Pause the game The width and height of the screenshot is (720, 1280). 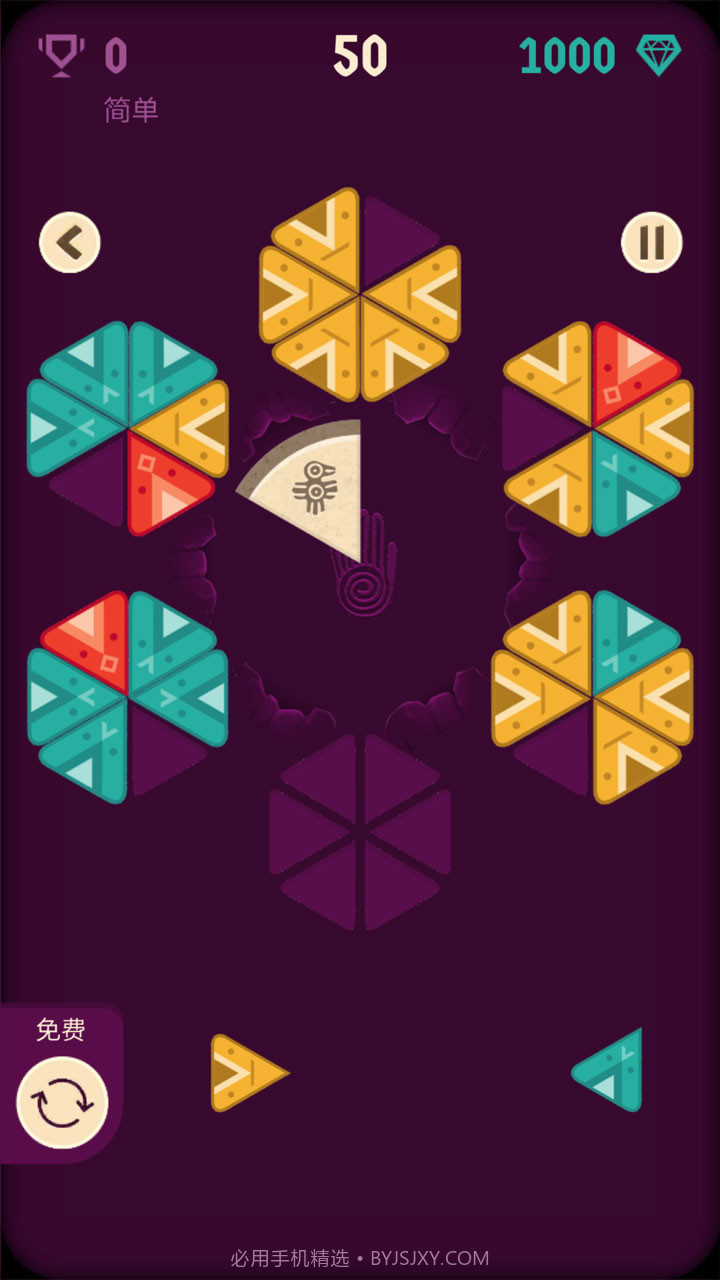(x=652, y=243)
